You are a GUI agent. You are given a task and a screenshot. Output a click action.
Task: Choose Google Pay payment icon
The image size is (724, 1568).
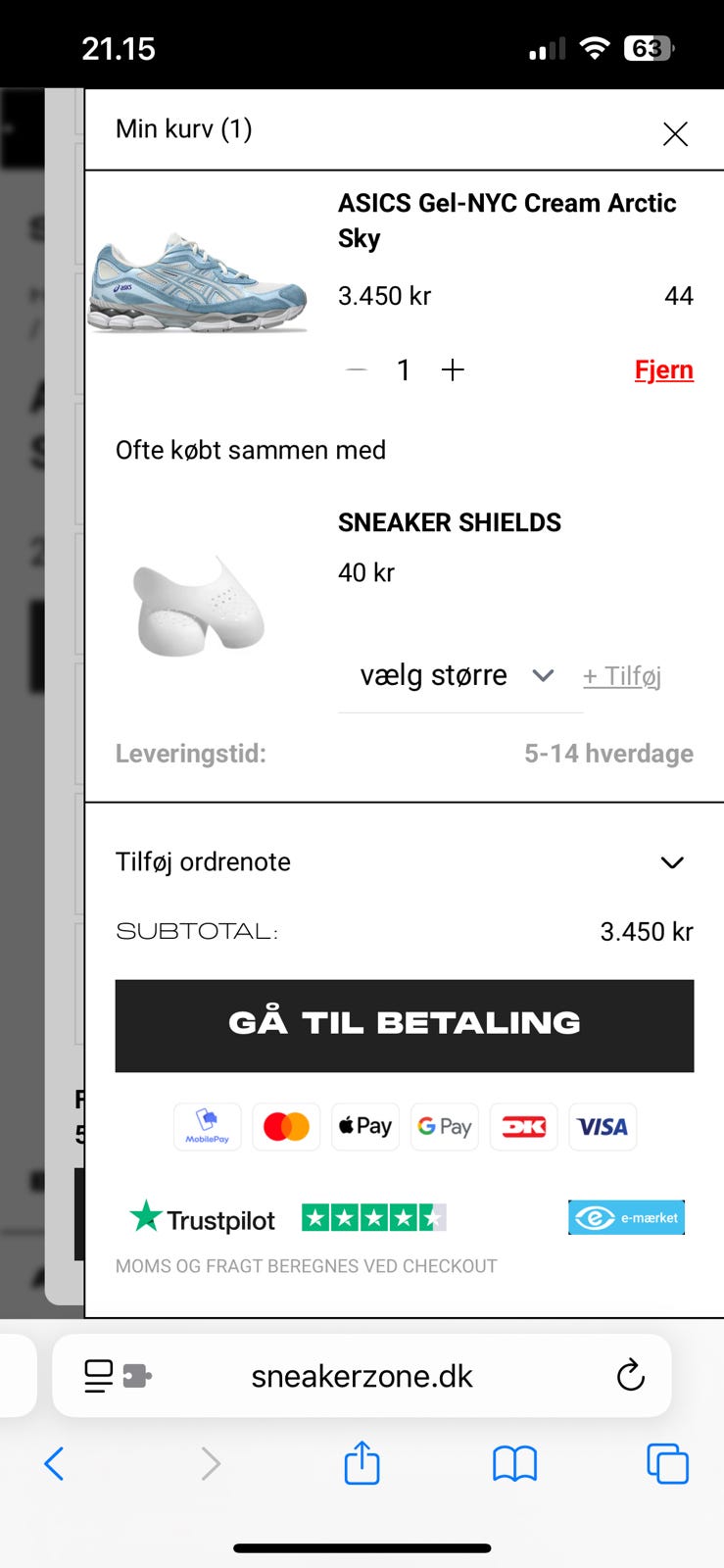point(445,1127)
